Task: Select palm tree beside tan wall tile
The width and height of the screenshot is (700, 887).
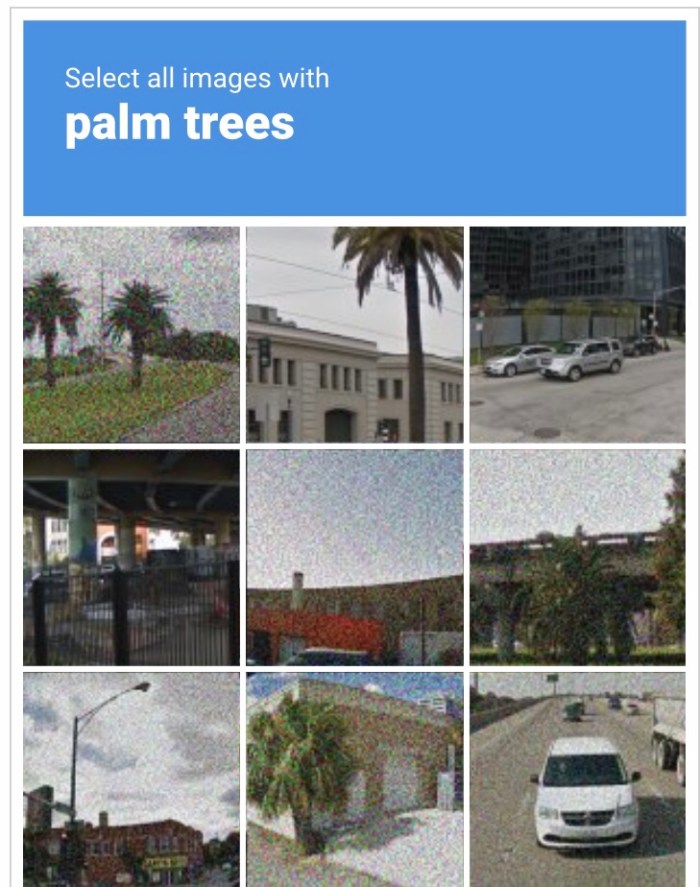Action: click(354, 778)
